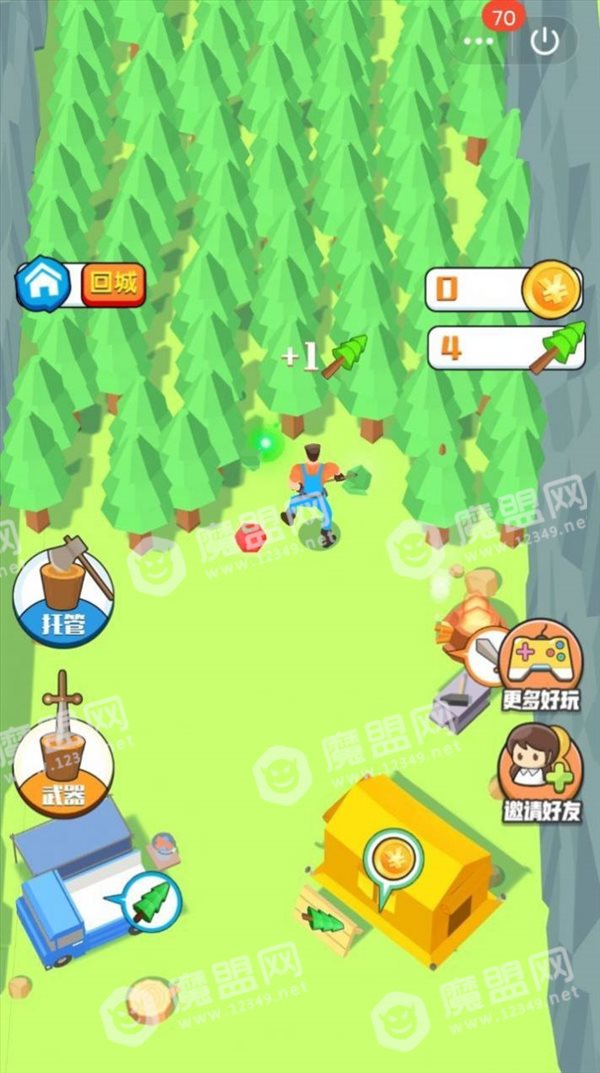Tap the tree bubble by the blue truck
This screenshot has height=1073, width=600.
point(149,902)
